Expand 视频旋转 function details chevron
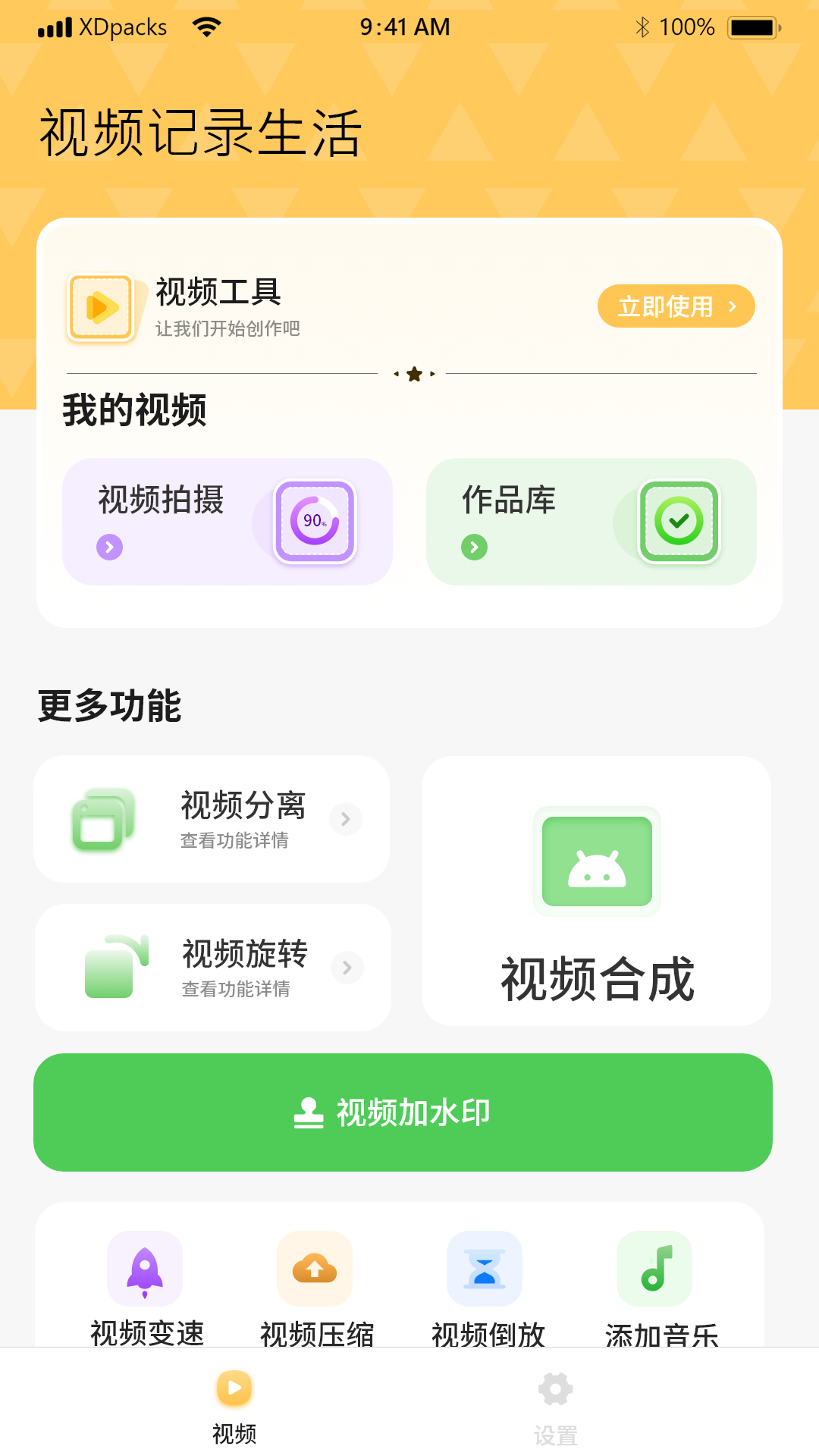Viewport: 819px width, 1456px height. pos(345,967)
